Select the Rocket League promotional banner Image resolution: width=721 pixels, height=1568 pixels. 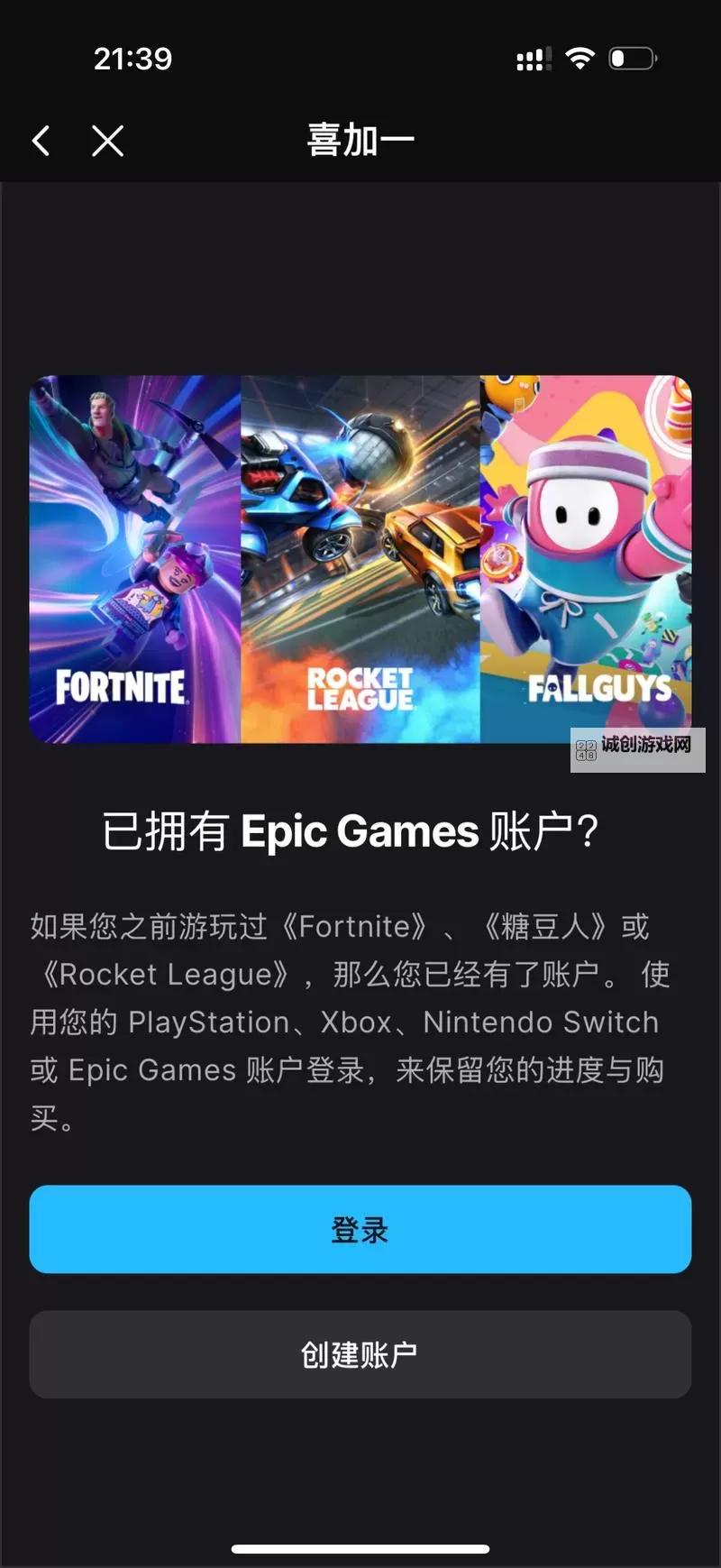[360, 557]
